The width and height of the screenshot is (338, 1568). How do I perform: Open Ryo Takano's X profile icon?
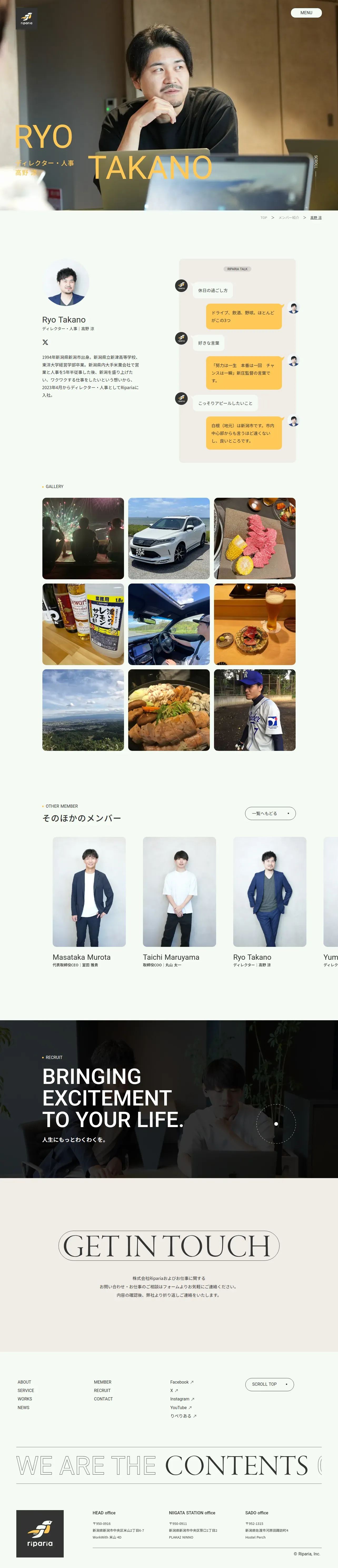[45, 342]
